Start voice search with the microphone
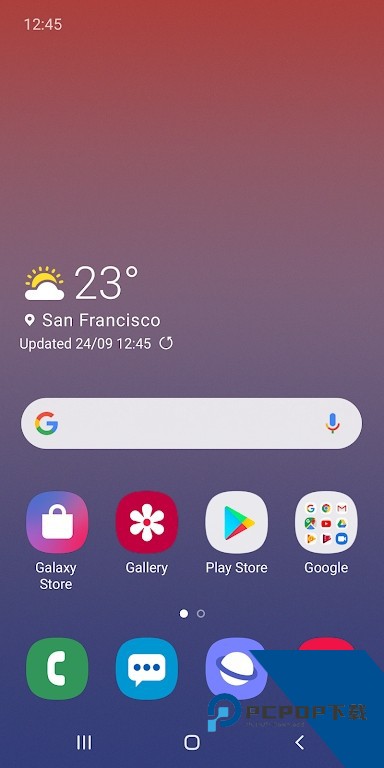The height and width of the screenshot is (768, 384). (333, 423)
